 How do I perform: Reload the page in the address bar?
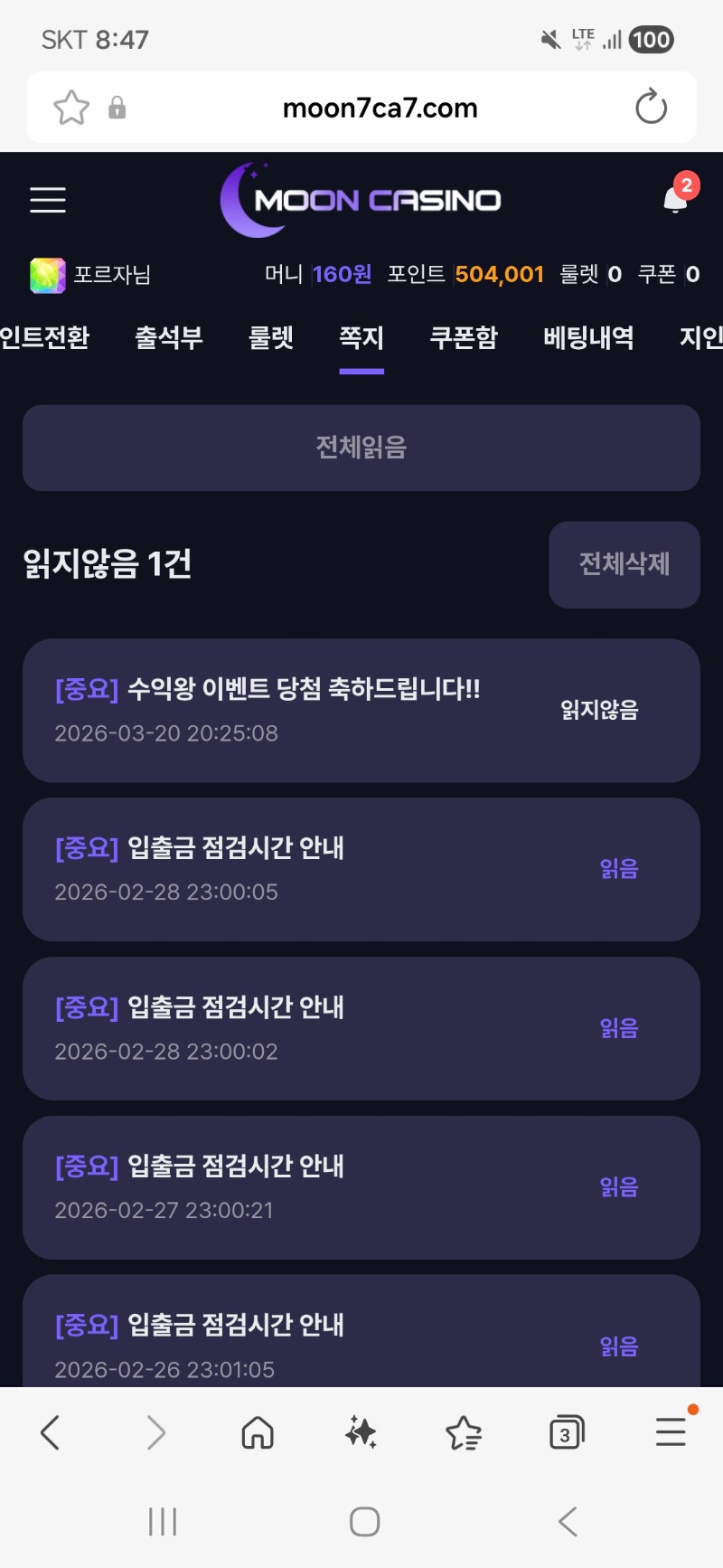tap(651, 108)
